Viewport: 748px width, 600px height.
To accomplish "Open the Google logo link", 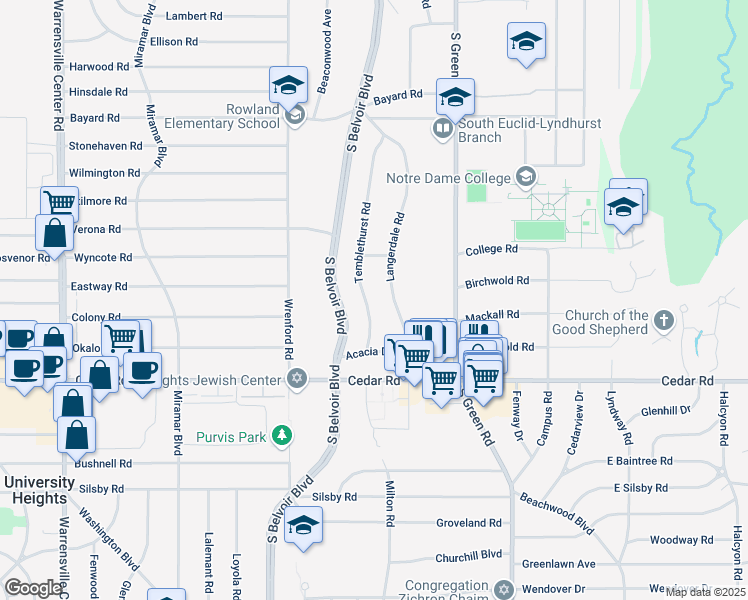I will (33, 588).
